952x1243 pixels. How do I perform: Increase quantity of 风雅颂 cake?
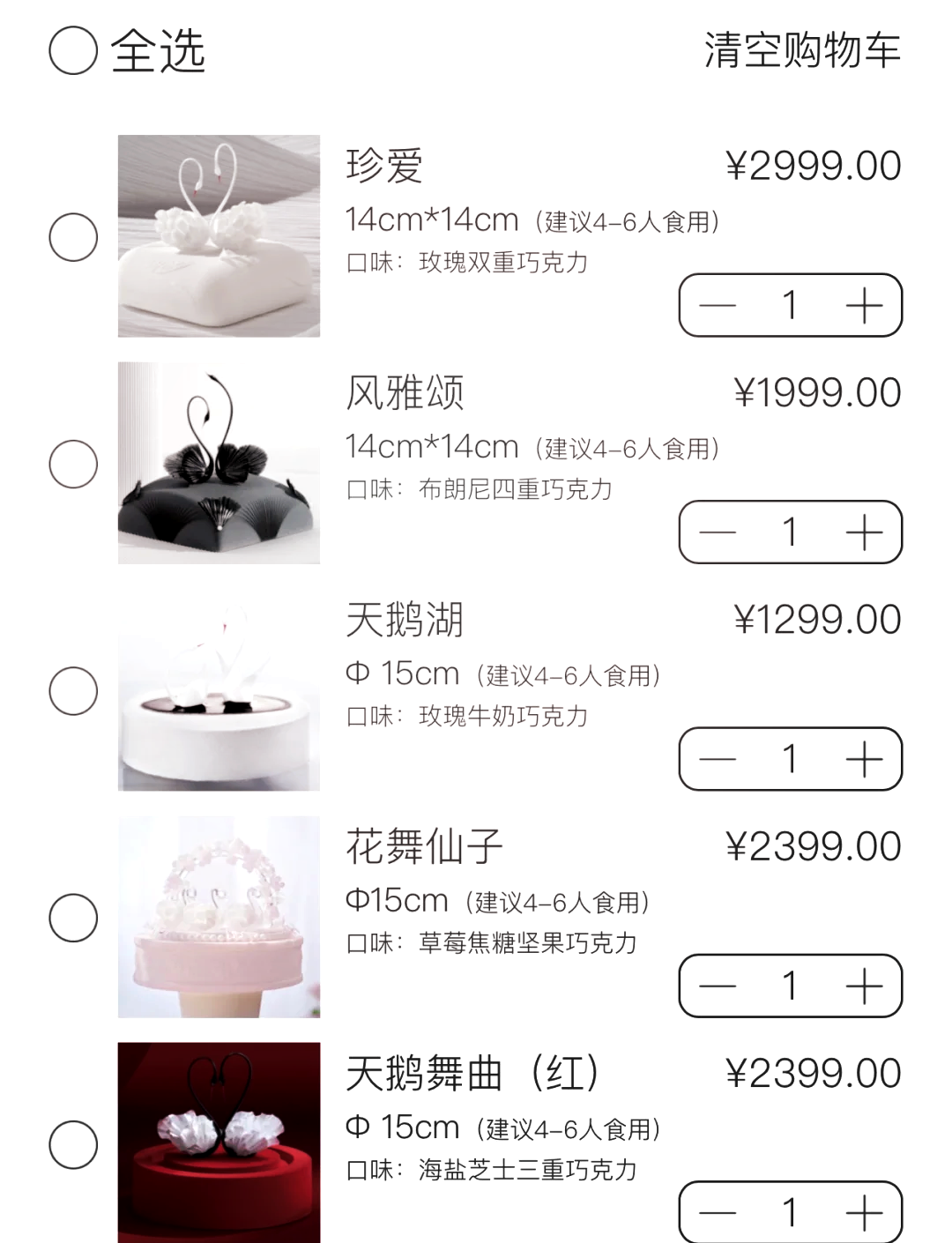tap(863, 532)
